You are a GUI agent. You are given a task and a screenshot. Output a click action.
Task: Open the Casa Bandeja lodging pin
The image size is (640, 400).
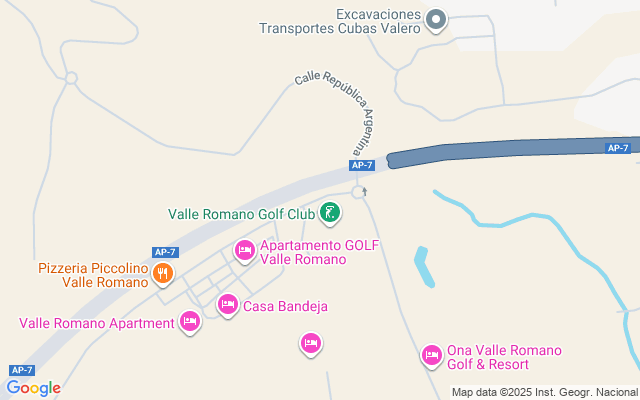[227, 304]
